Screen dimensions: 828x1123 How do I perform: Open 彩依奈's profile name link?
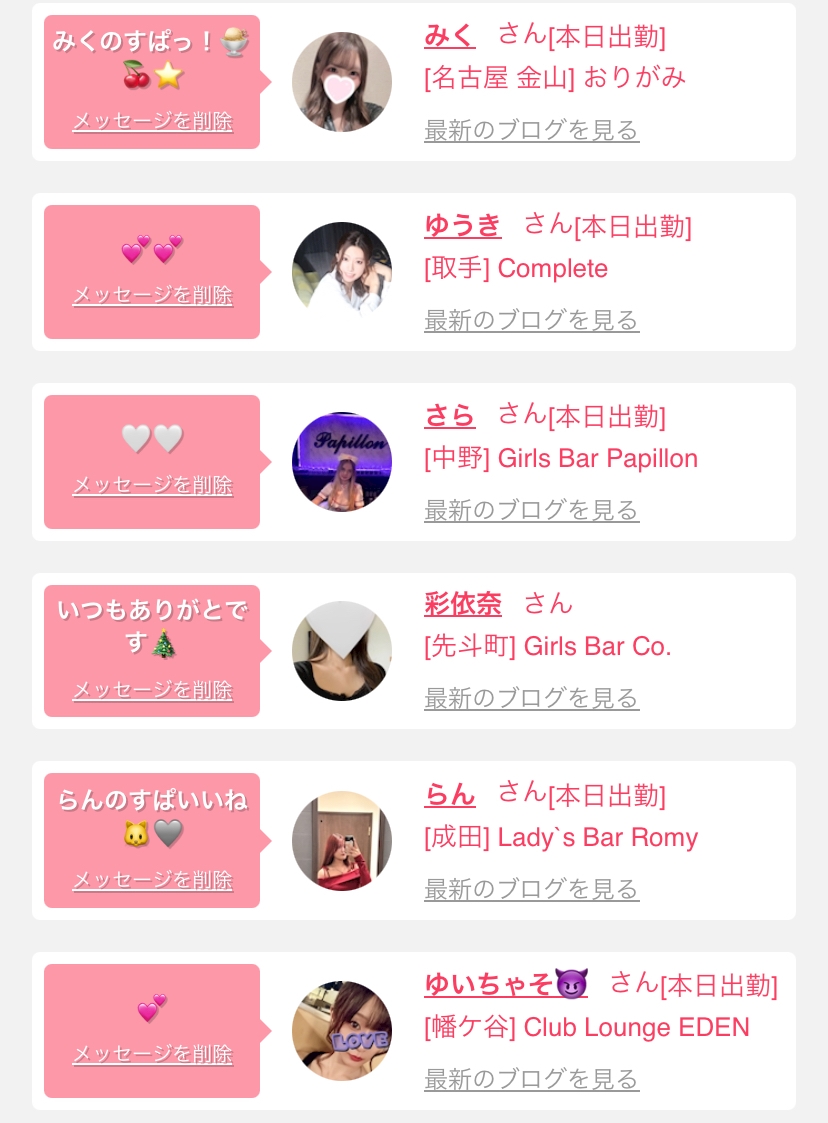463,604
